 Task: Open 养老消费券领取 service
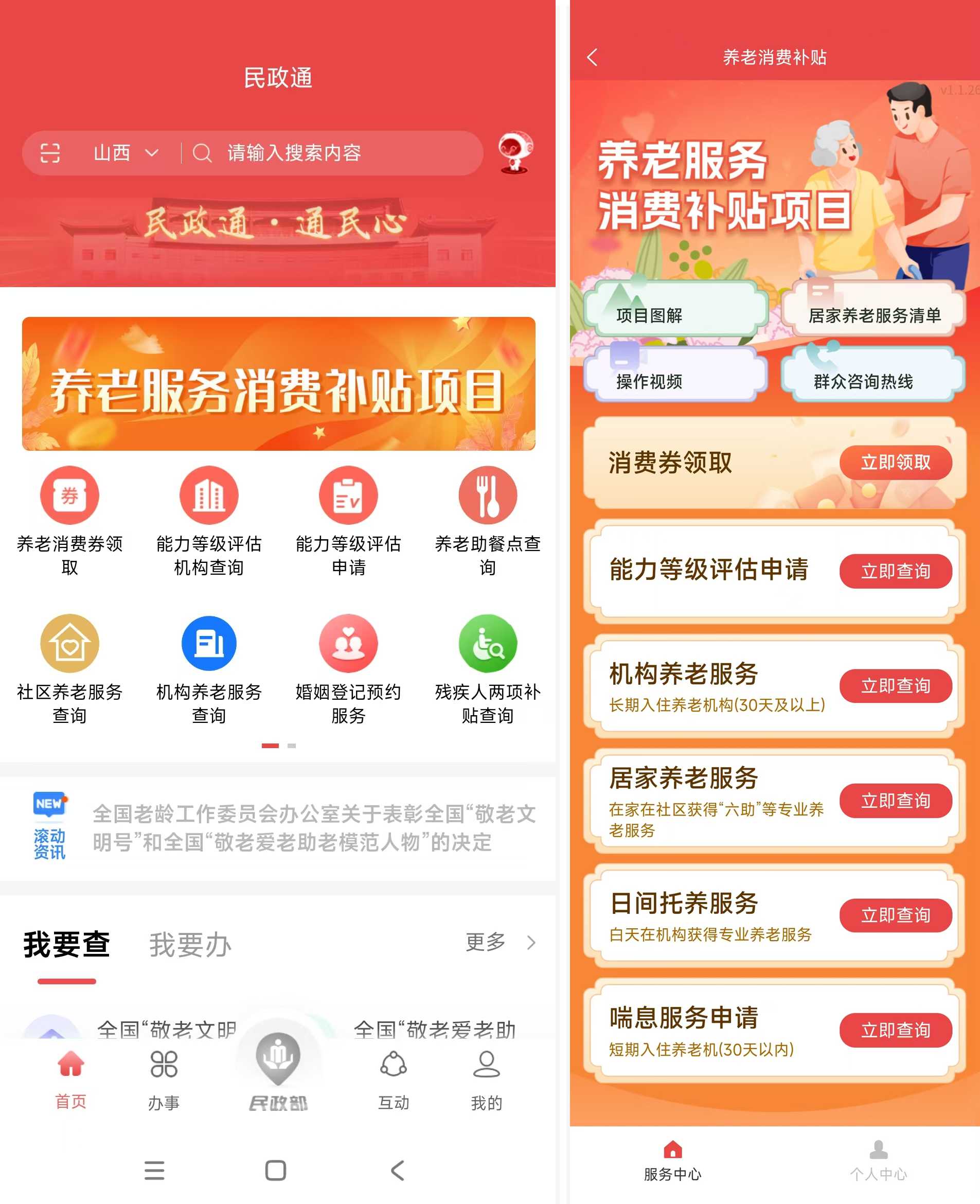coord(69,520)
